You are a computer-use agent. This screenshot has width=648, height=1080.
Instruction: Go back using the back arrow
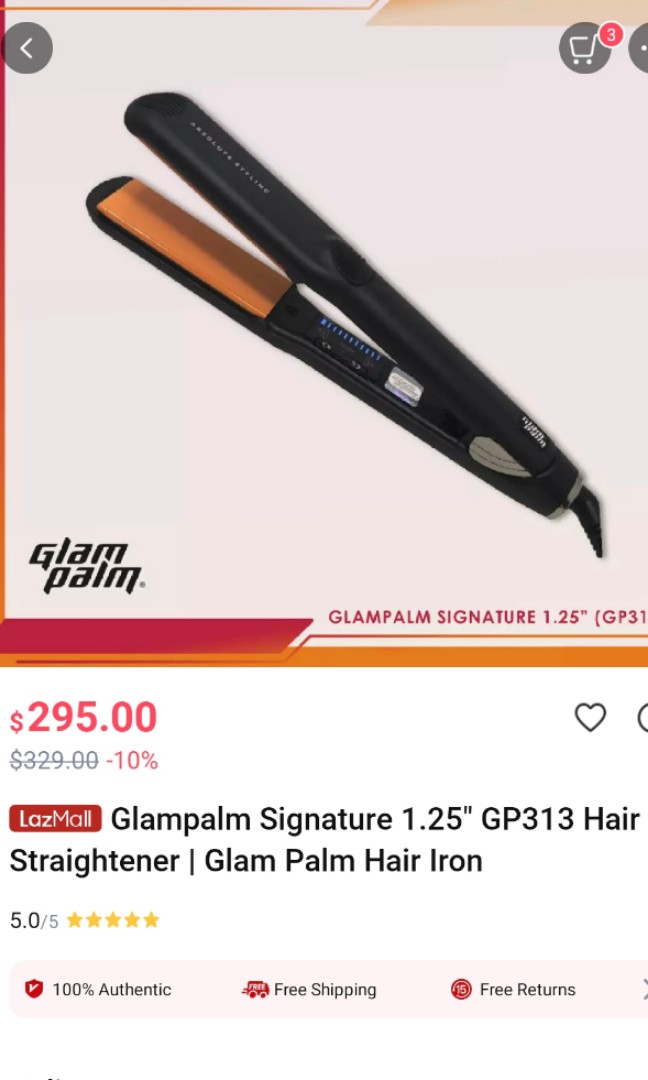point(27,48)
